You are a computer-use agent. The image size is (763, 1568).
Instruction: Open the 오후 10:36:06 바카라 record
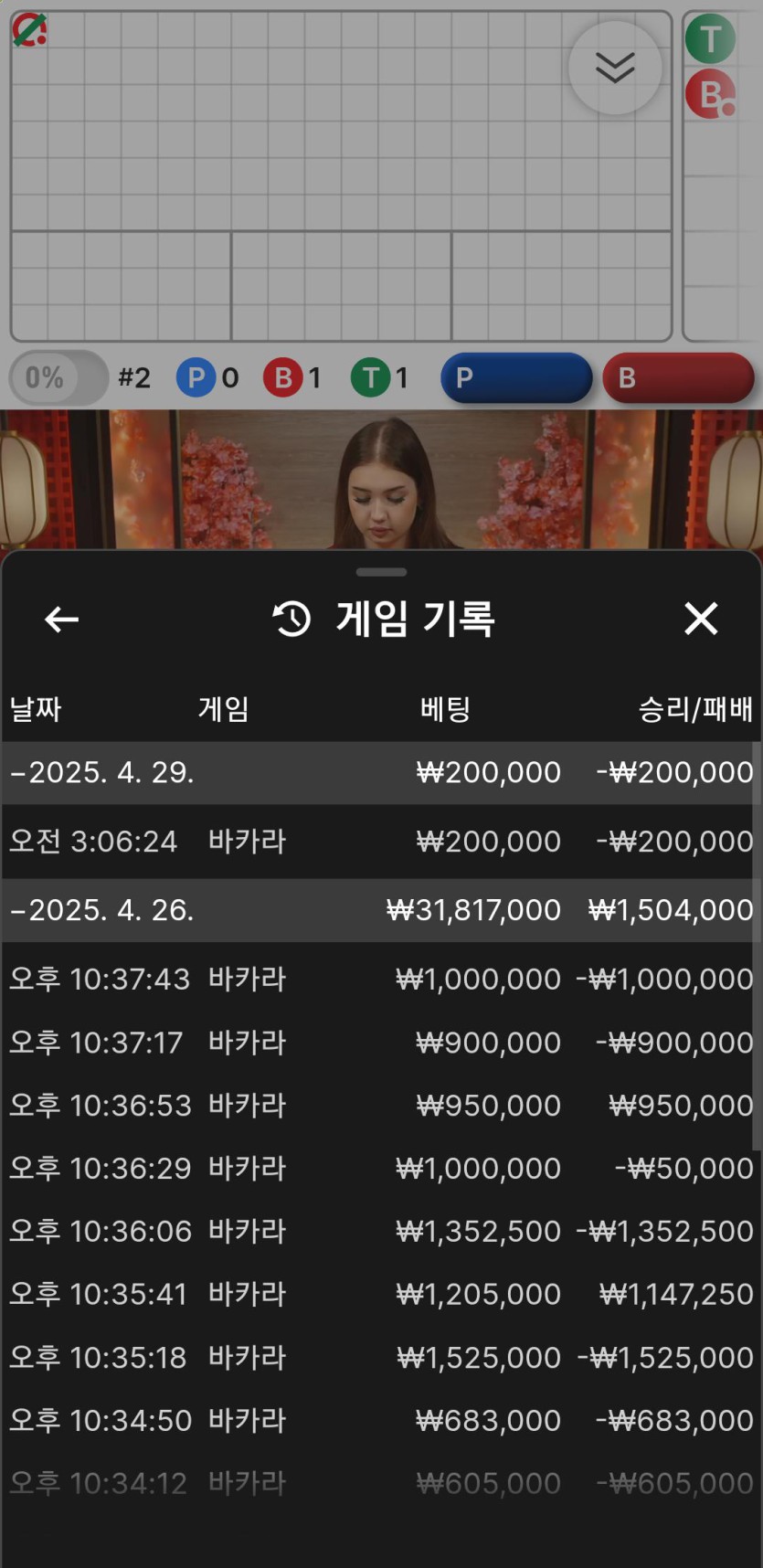click(380, 1232)
